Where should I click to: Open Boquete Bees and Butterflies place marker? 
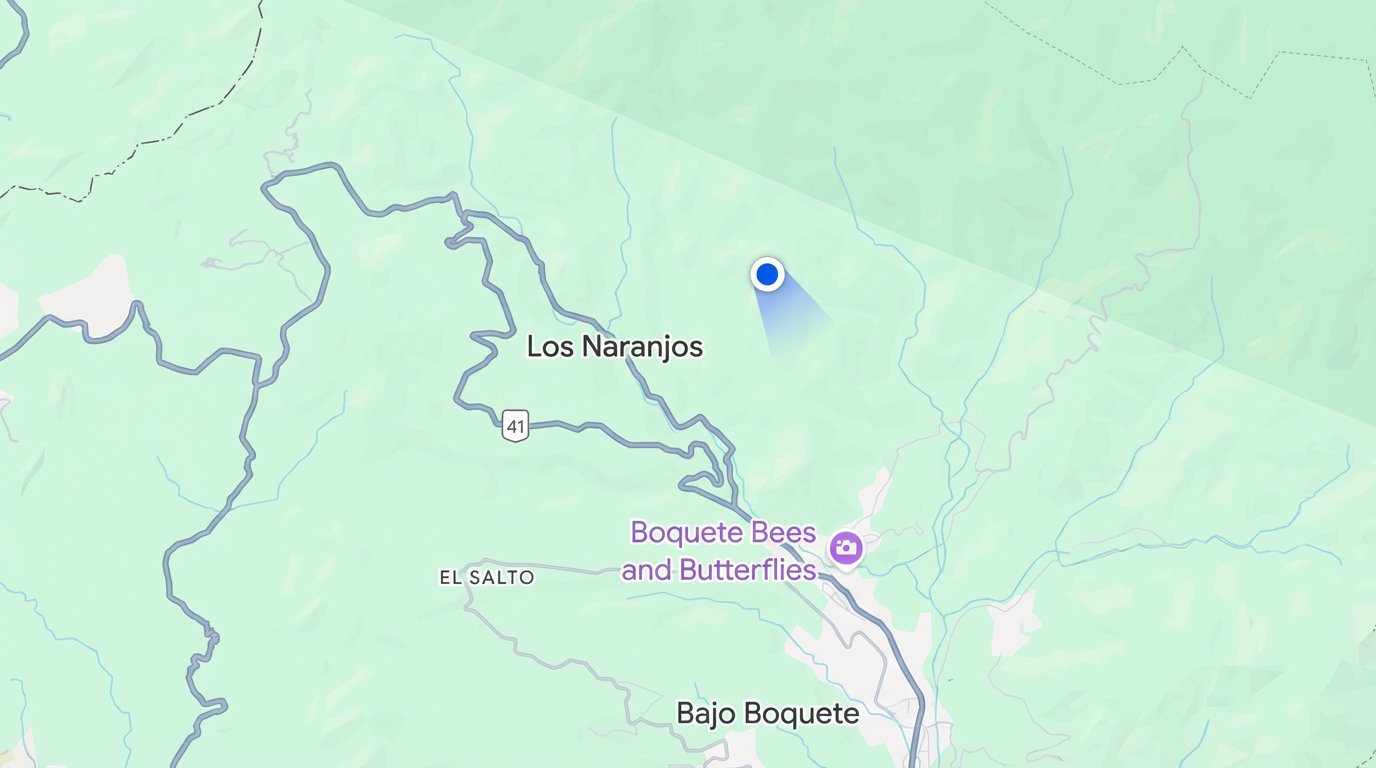(x=845, y=547)
